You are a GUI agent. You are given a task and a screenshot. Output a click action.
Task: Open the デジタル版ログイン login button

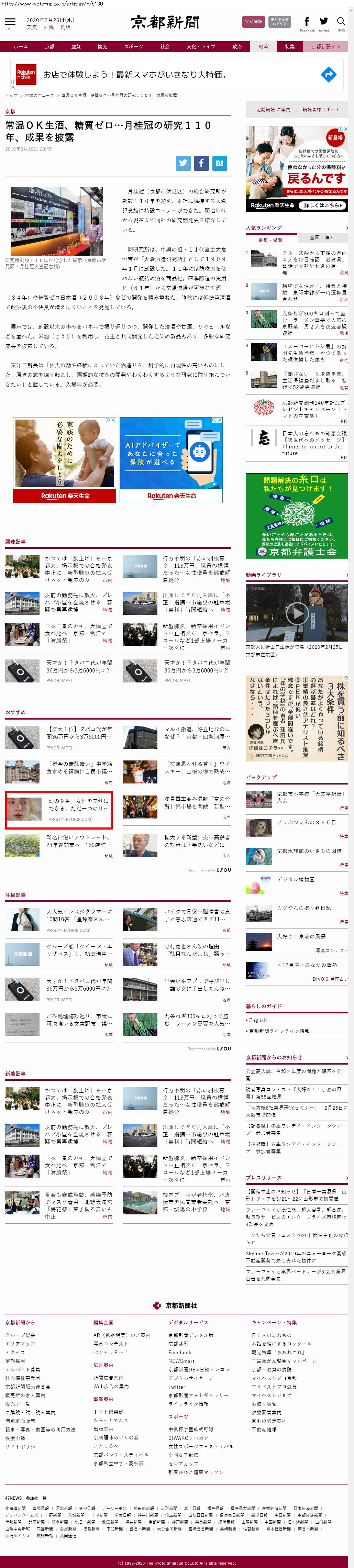click(280, 22)
